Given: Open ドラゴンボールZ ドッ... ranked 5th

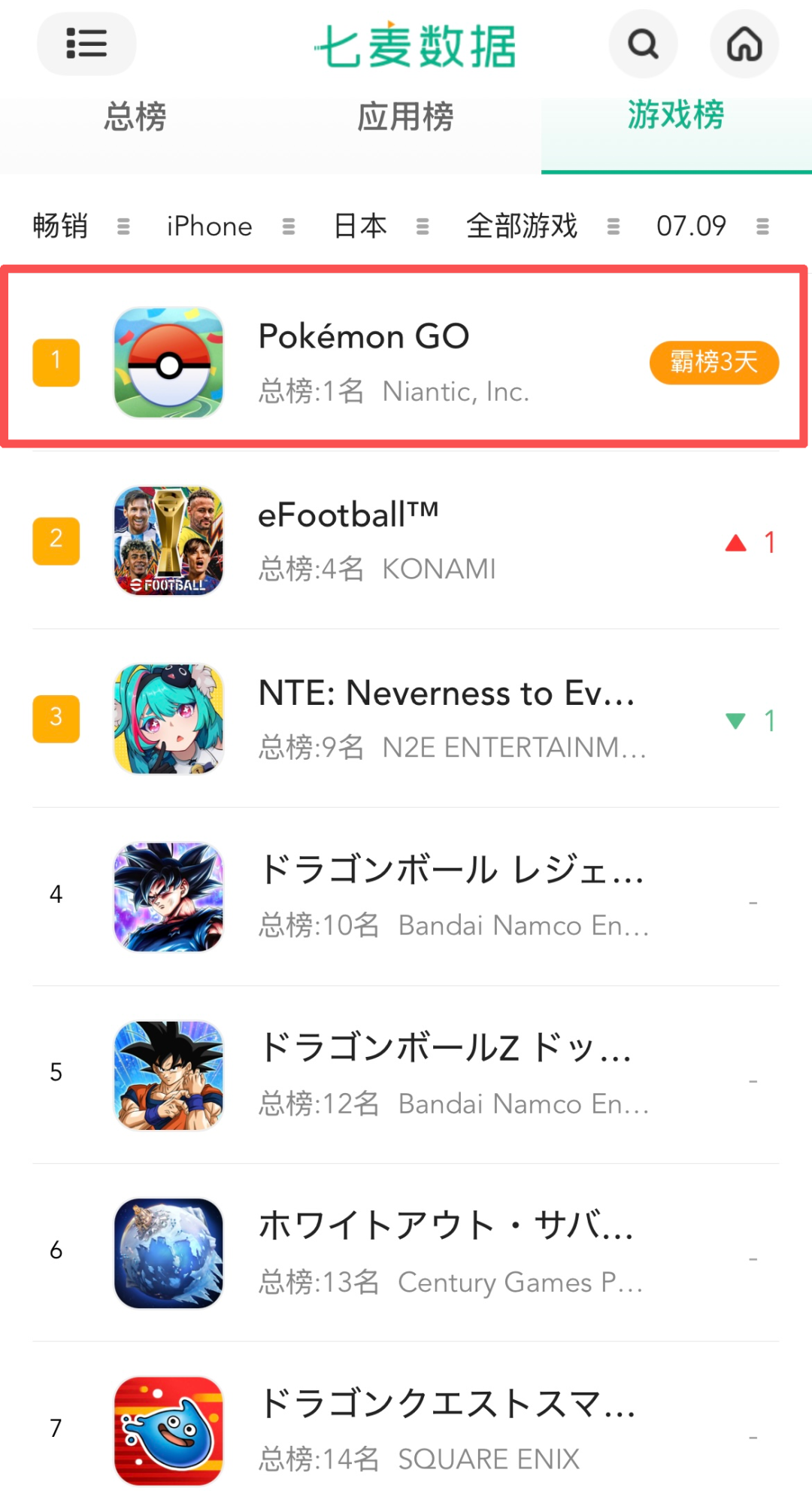Looking at the screenshot, I should [406, 1075].
